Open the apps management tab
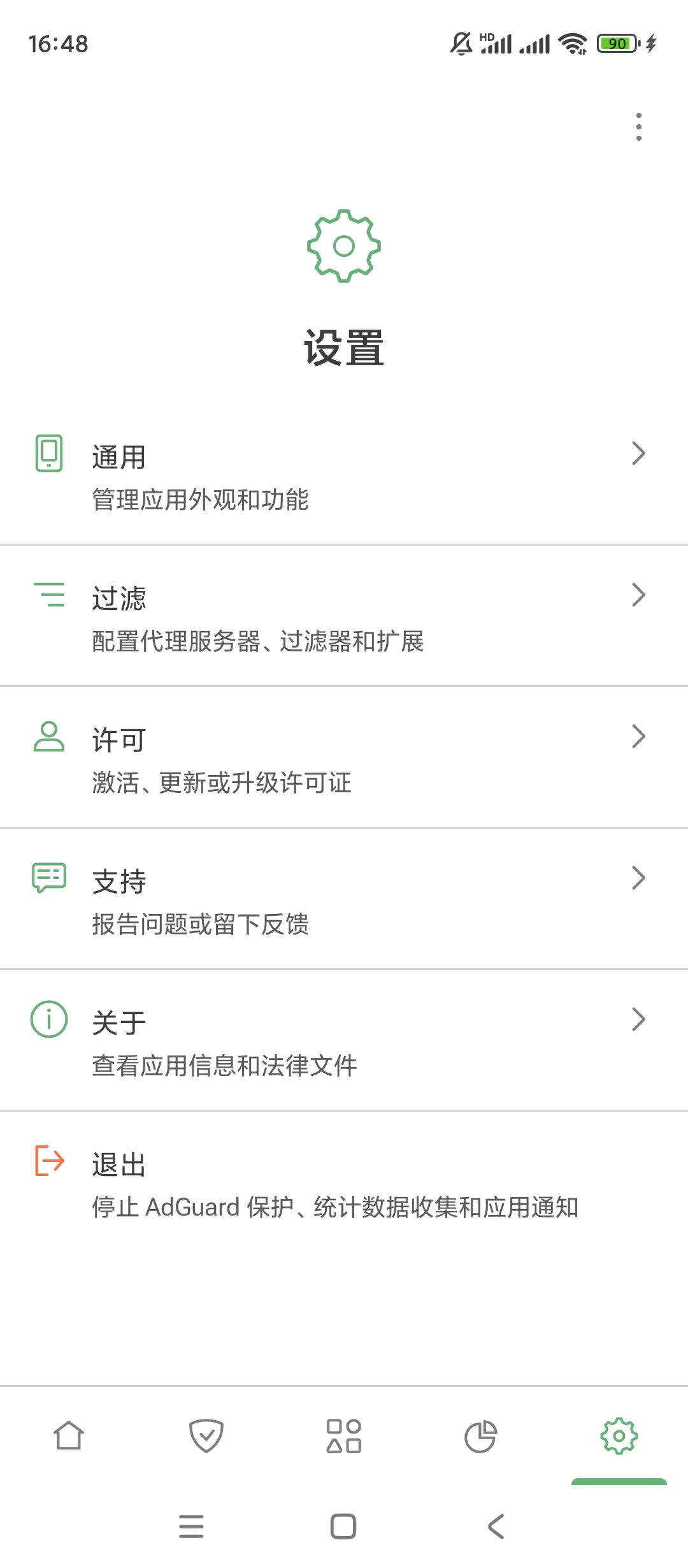This screenshot has width=688, height=1568. click(x=344, y=1437)
